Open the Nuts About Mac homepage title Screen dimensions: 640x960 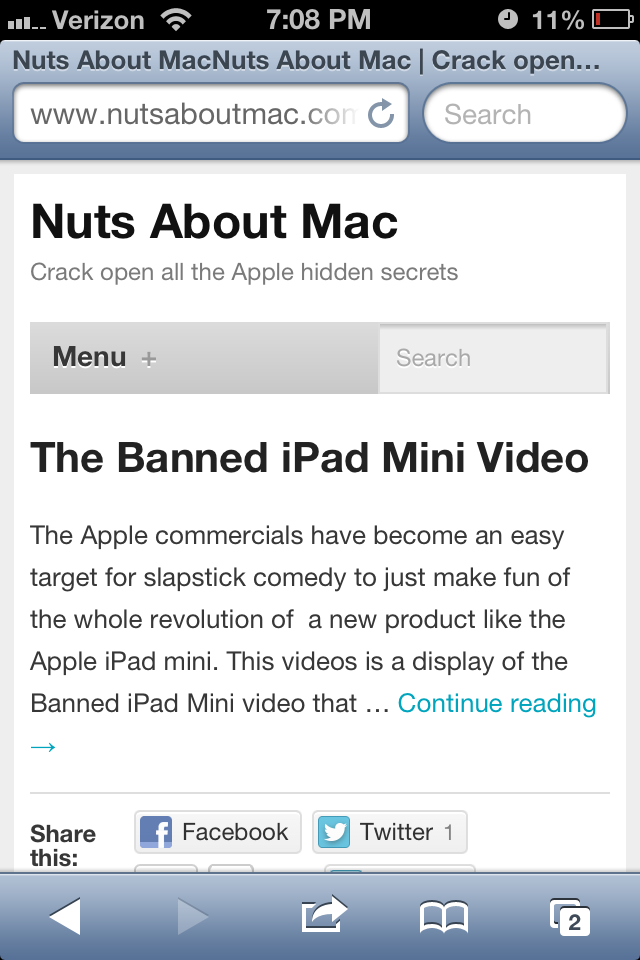click(x=214, y=222)
